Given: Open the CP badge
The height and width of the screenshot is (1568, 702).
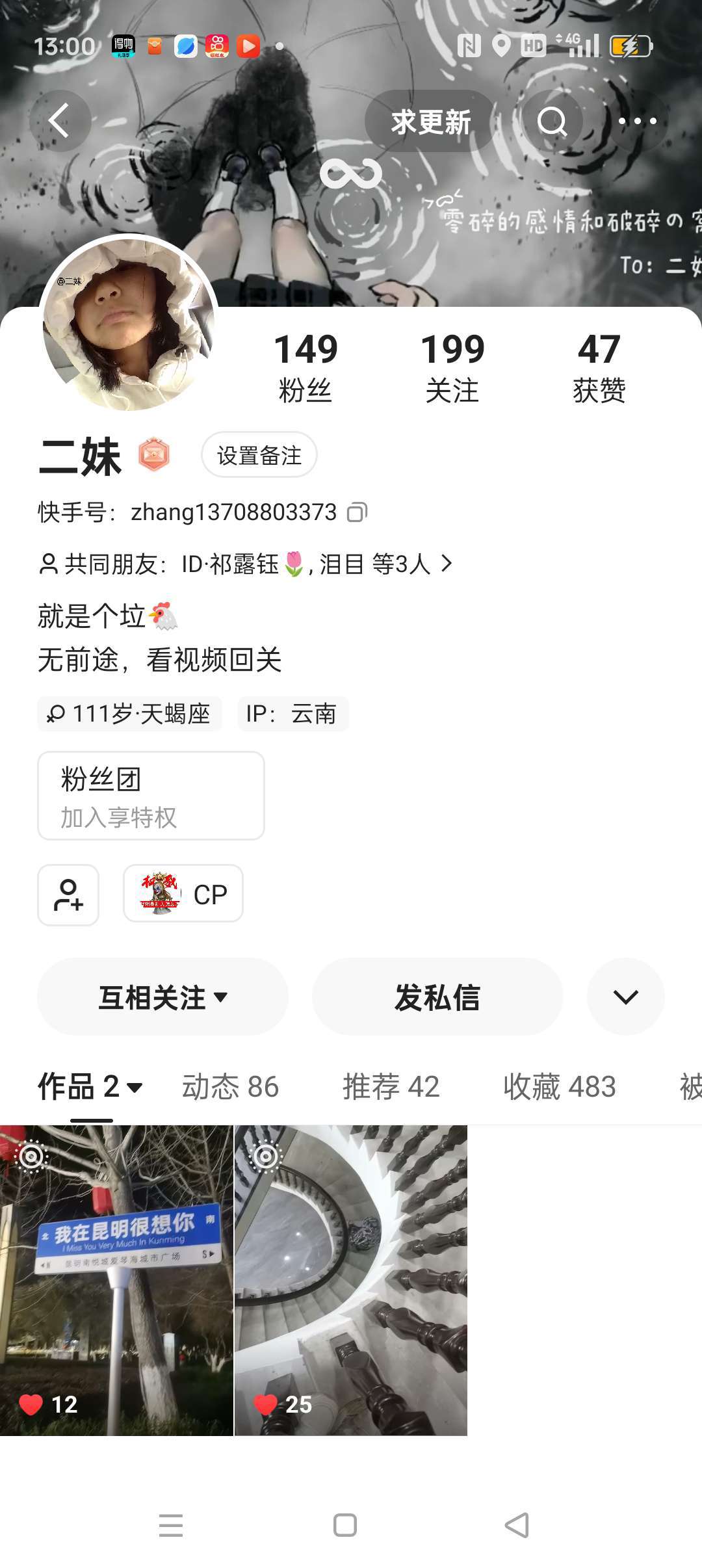Looking at the screenshot, I should 183,894.
